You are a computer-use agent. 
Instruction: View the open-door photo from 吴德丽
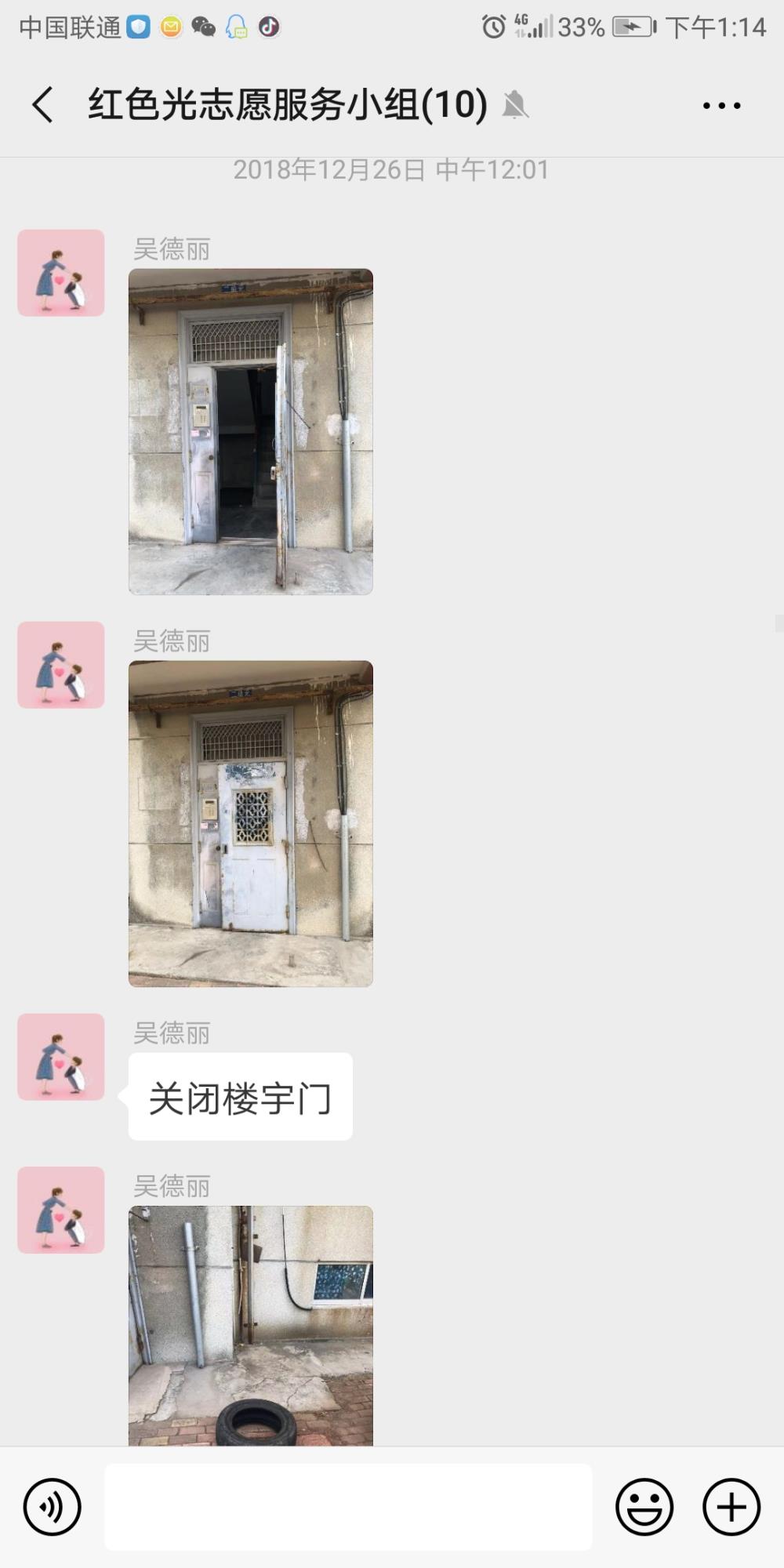[x=251, y=431]
